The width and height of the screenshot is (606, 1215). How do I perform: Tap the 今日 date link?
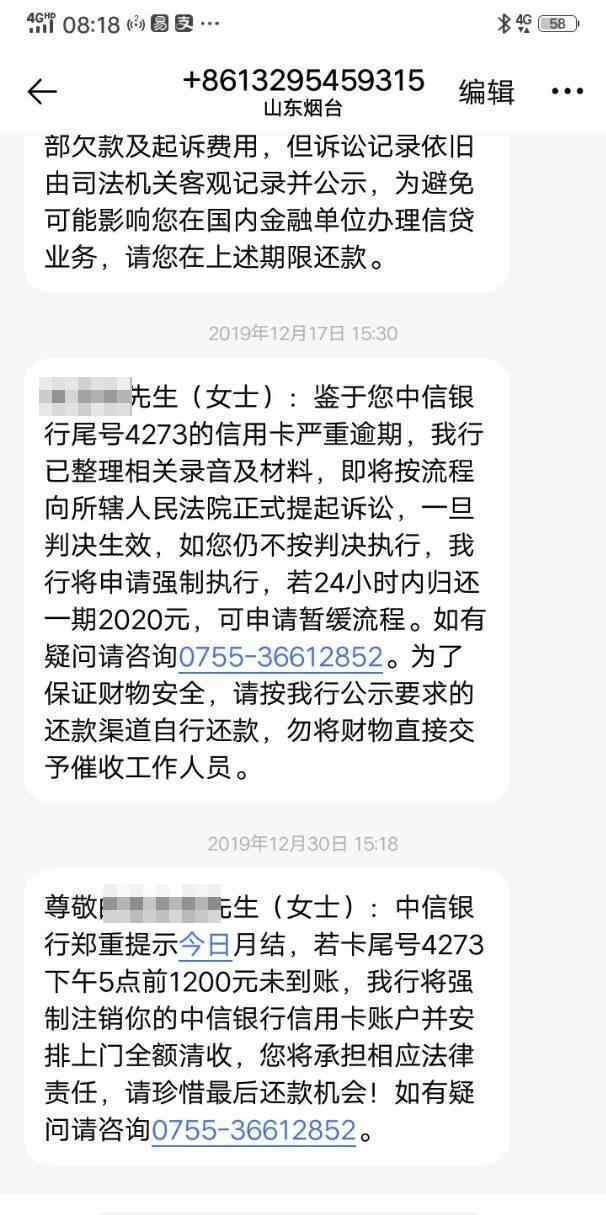(206, 944)
